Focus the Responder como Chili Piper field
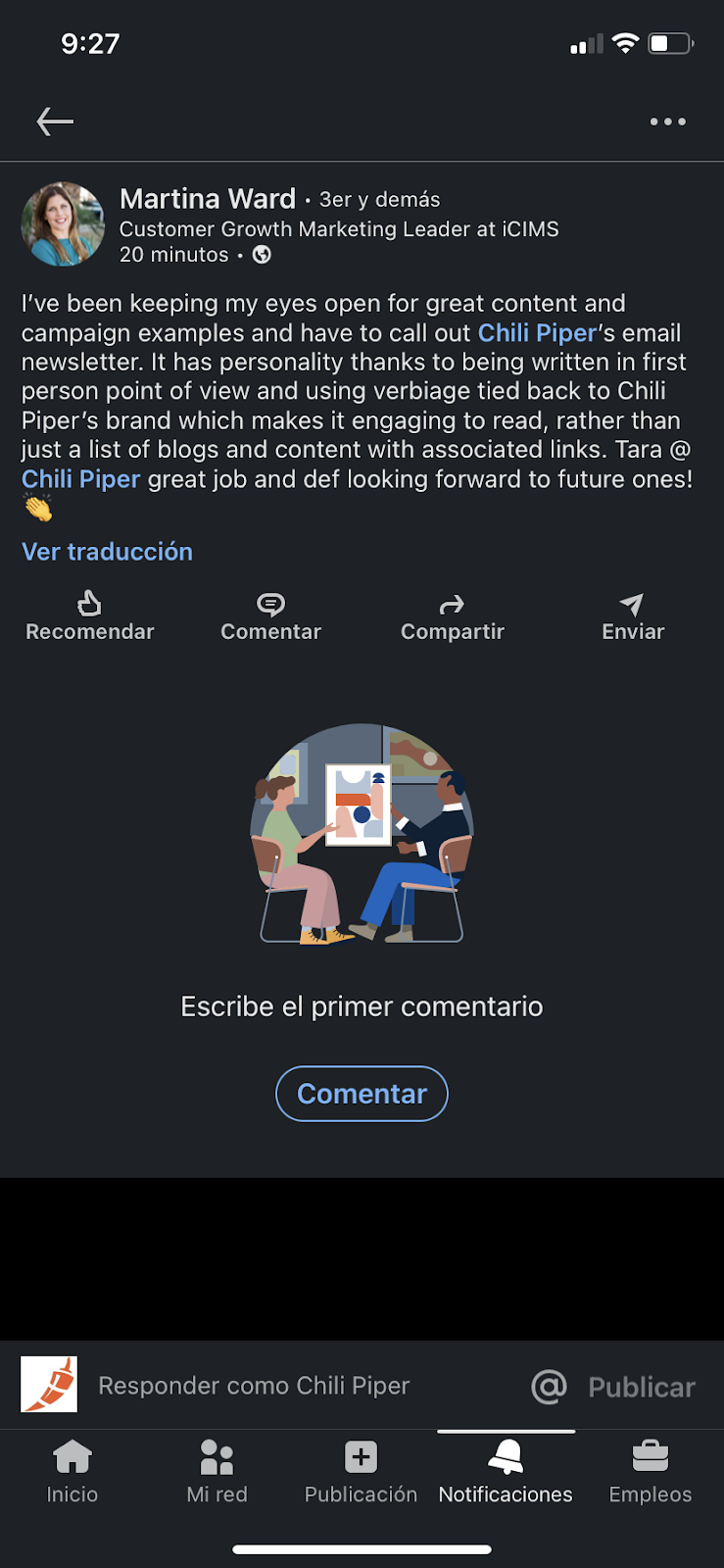724x1568 pixels. coord(254,1386)
